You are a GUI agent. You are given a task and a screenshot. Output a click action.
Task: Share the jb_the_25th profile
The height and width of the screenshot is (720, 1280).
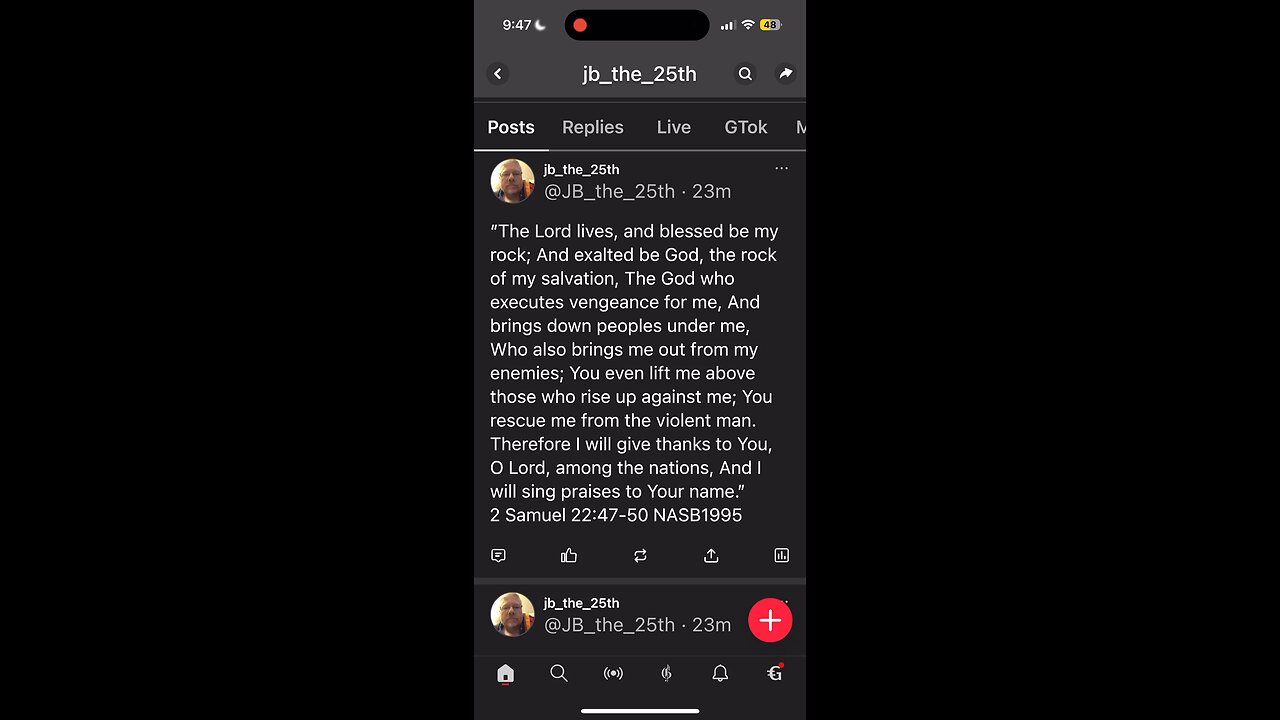(786, 74)
